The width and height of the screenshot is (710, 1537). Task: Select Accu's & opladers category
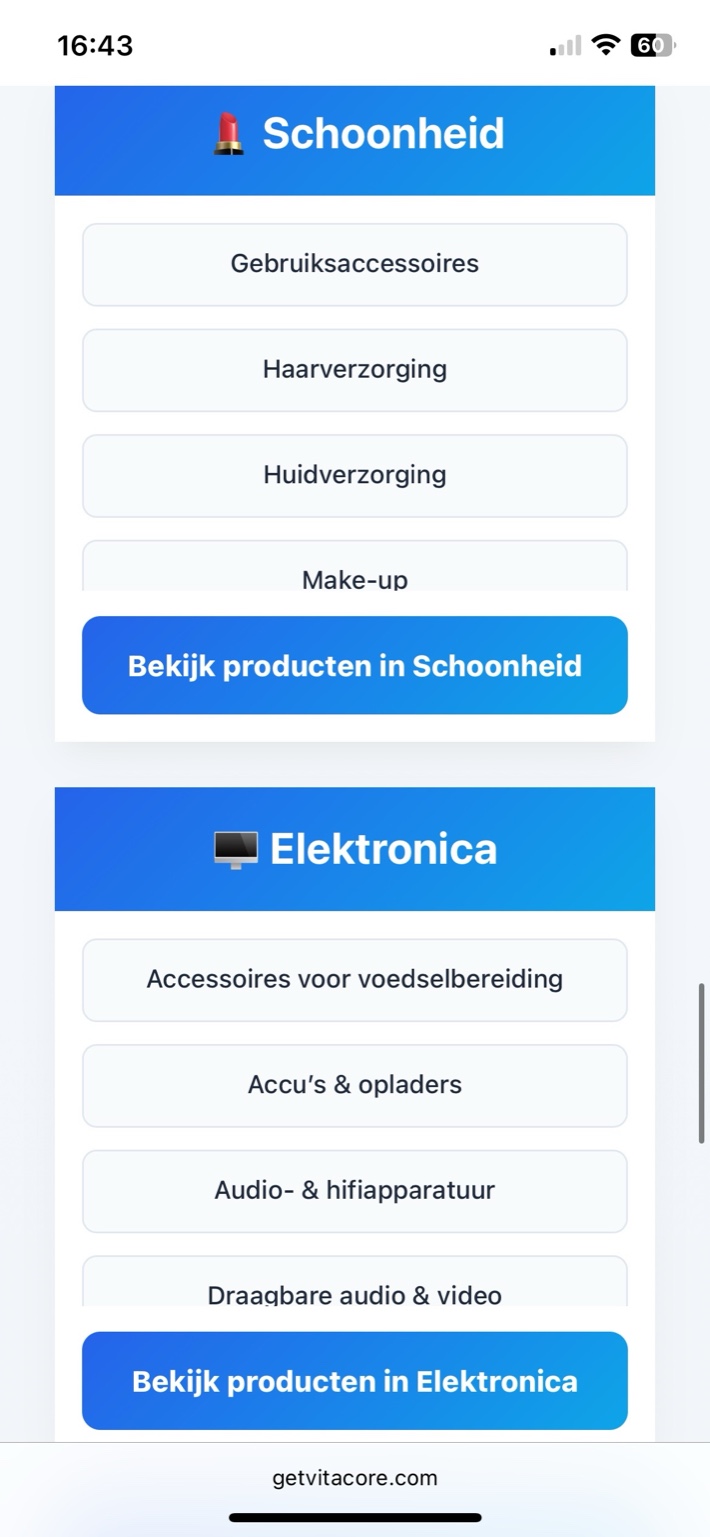coord(354,1085)
